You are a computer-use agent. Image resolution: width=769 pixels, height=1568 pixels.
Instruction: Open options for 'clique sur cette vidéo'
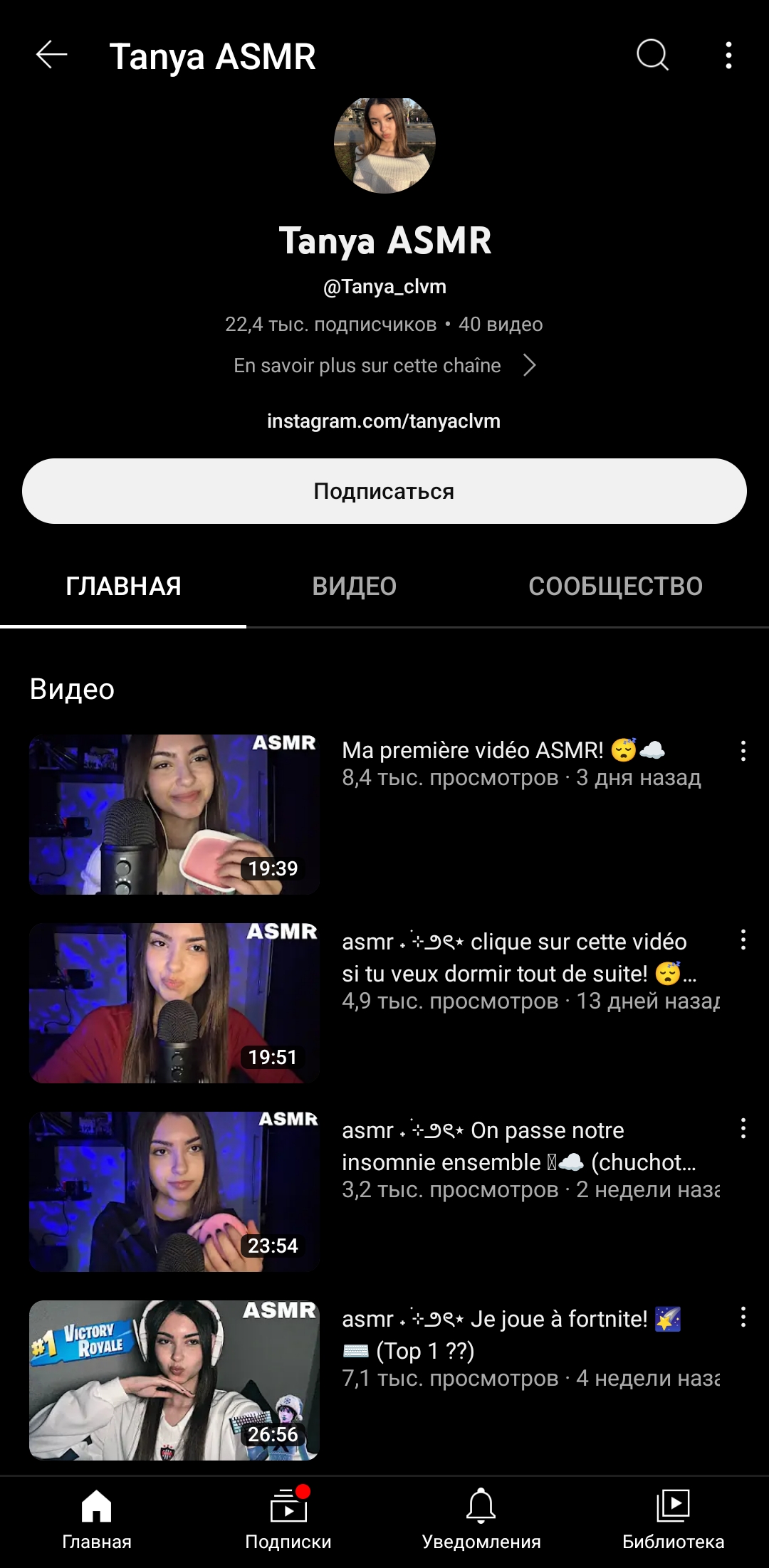[x=743, y=940]
